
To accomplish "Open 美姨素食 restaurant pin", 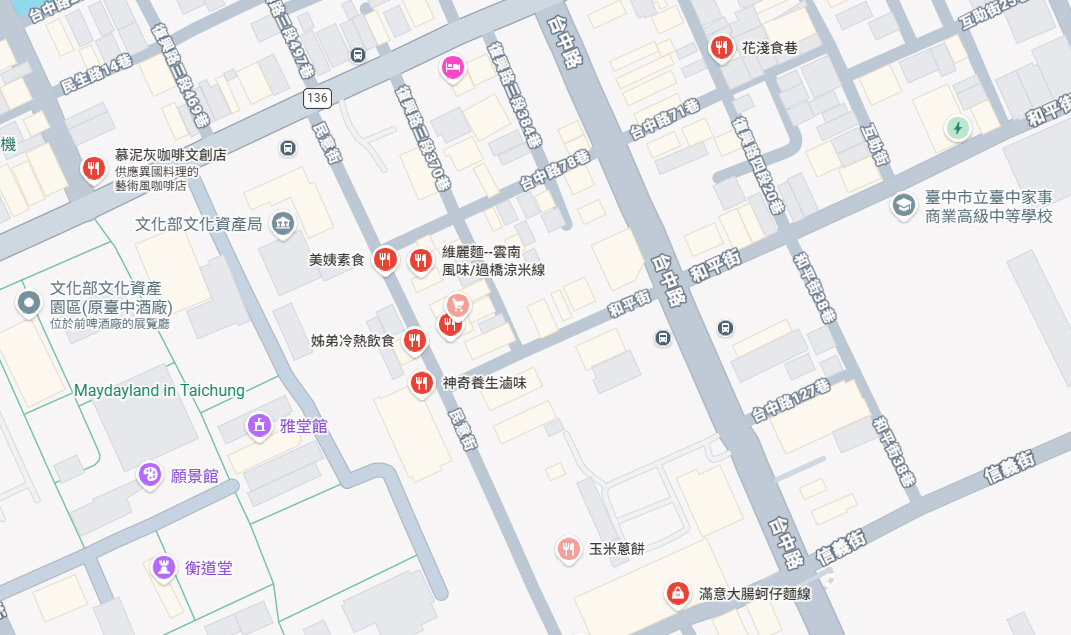I will point(384,259).
